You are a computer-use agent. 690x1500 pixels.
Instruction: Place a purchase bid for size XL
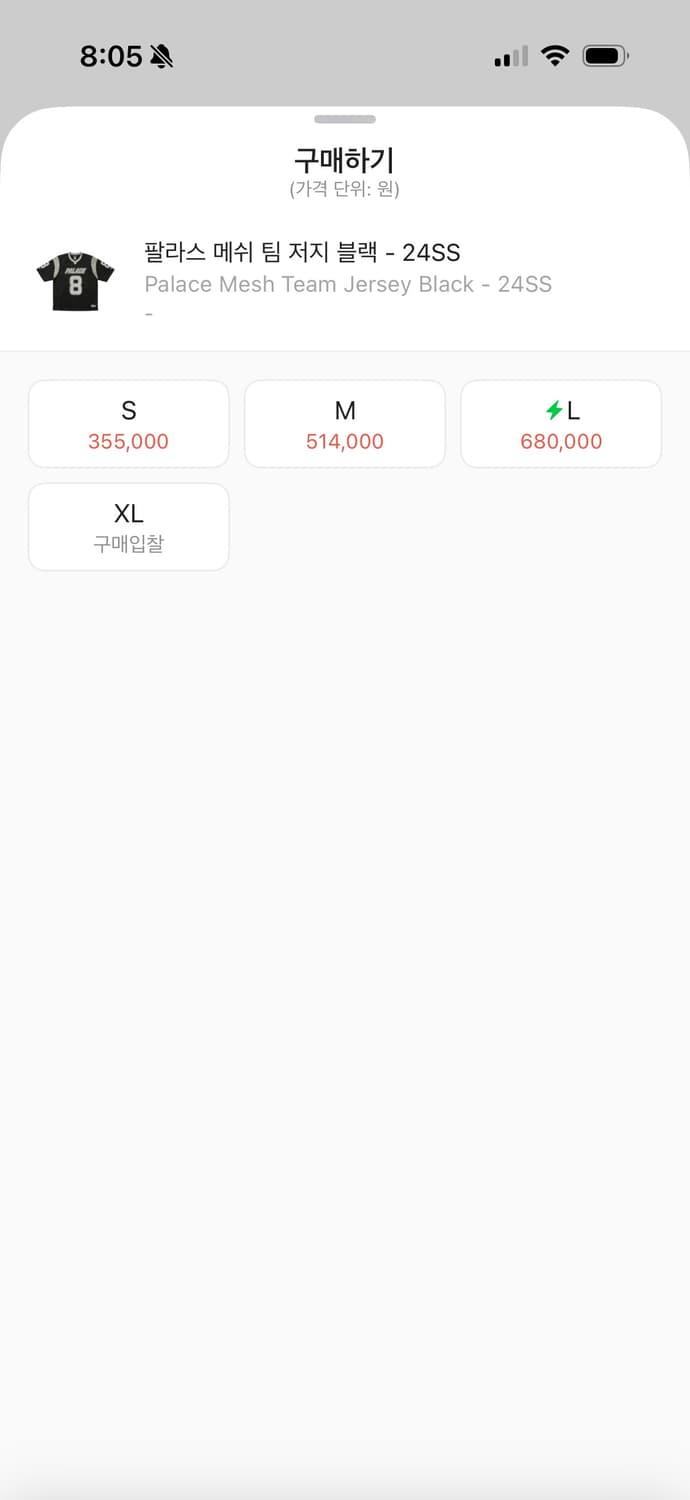(129, 527)
